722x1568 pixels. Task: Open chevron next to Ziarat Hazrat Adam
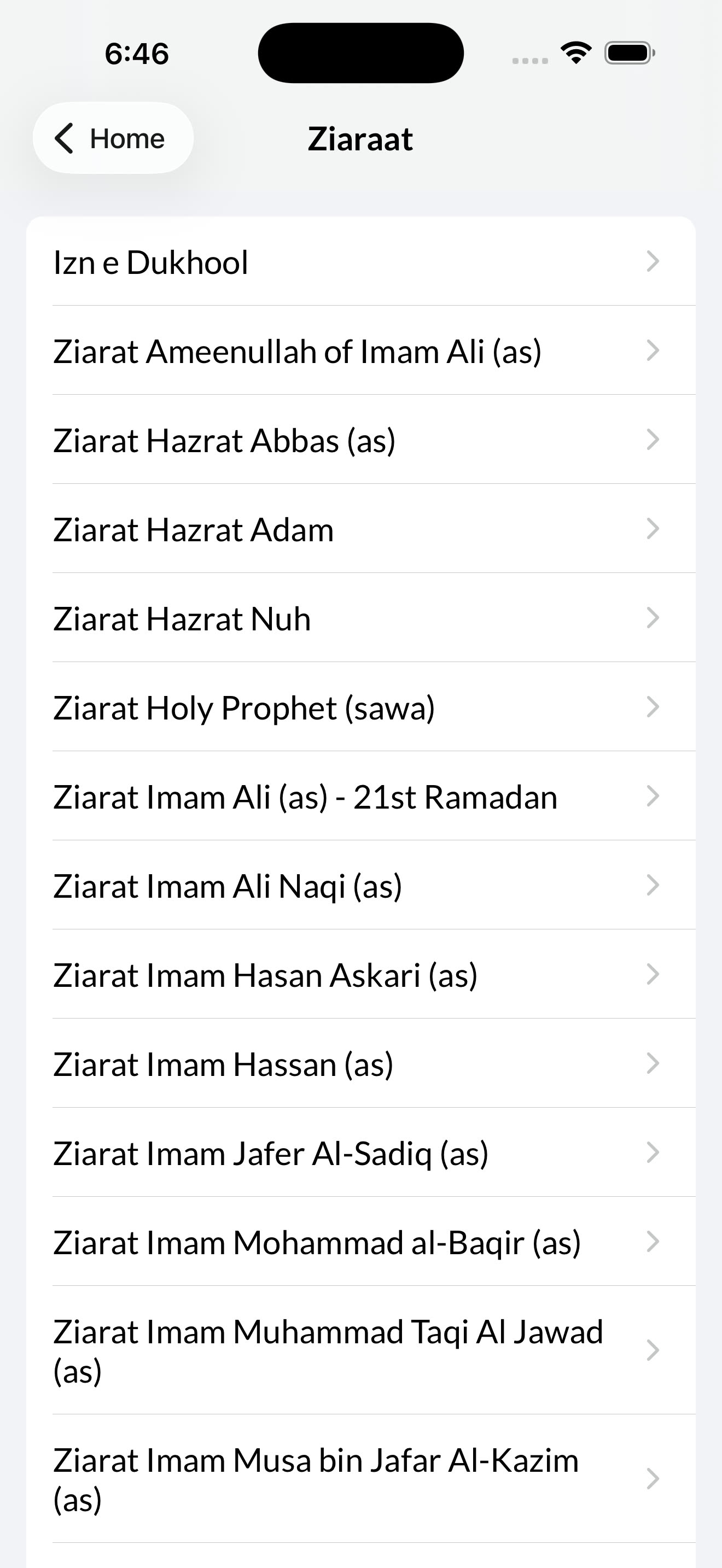click(654, 529)
